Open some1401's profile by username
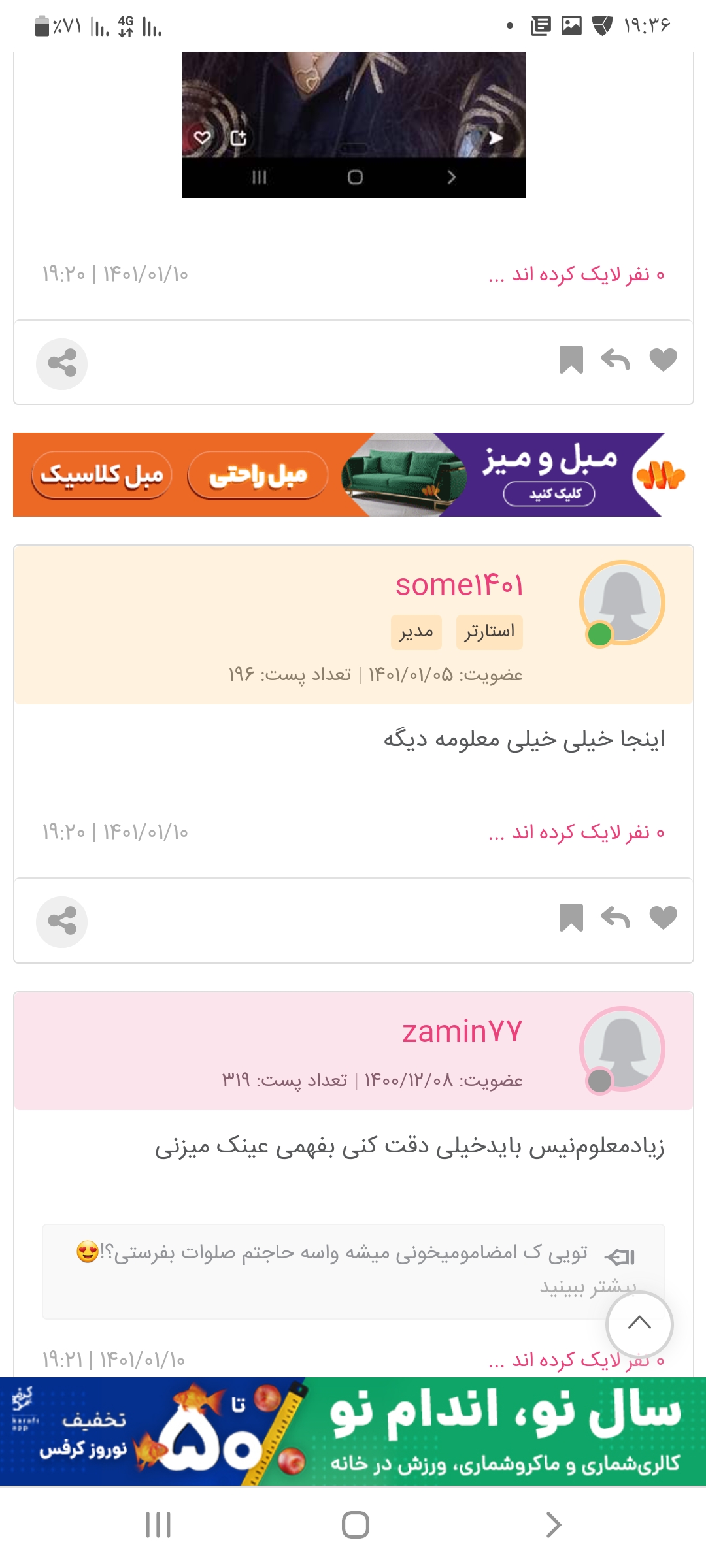706x1568 pixels. coord(459,585)
